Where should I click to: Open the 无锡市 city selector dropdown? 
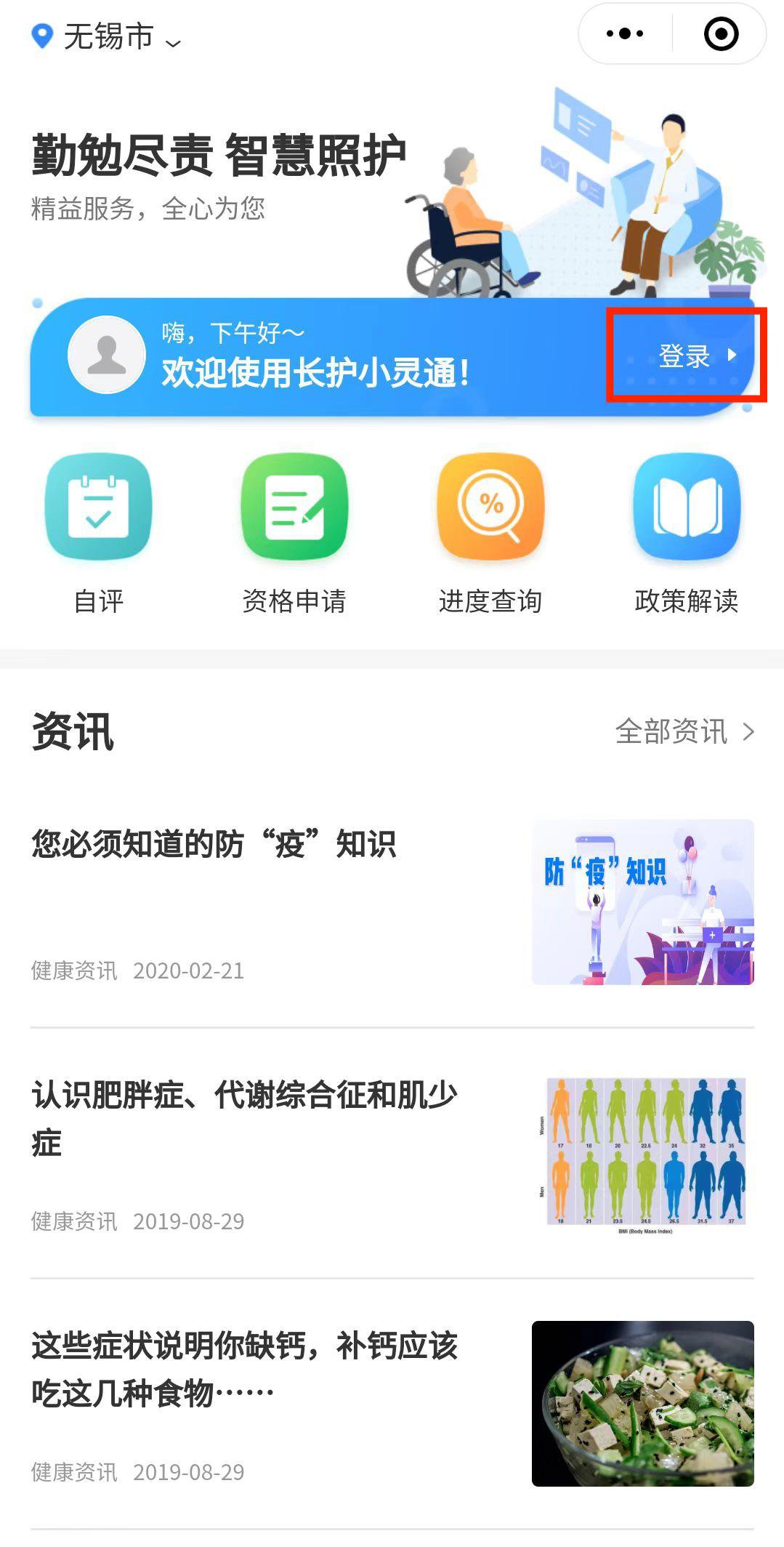tap(108, 36)
